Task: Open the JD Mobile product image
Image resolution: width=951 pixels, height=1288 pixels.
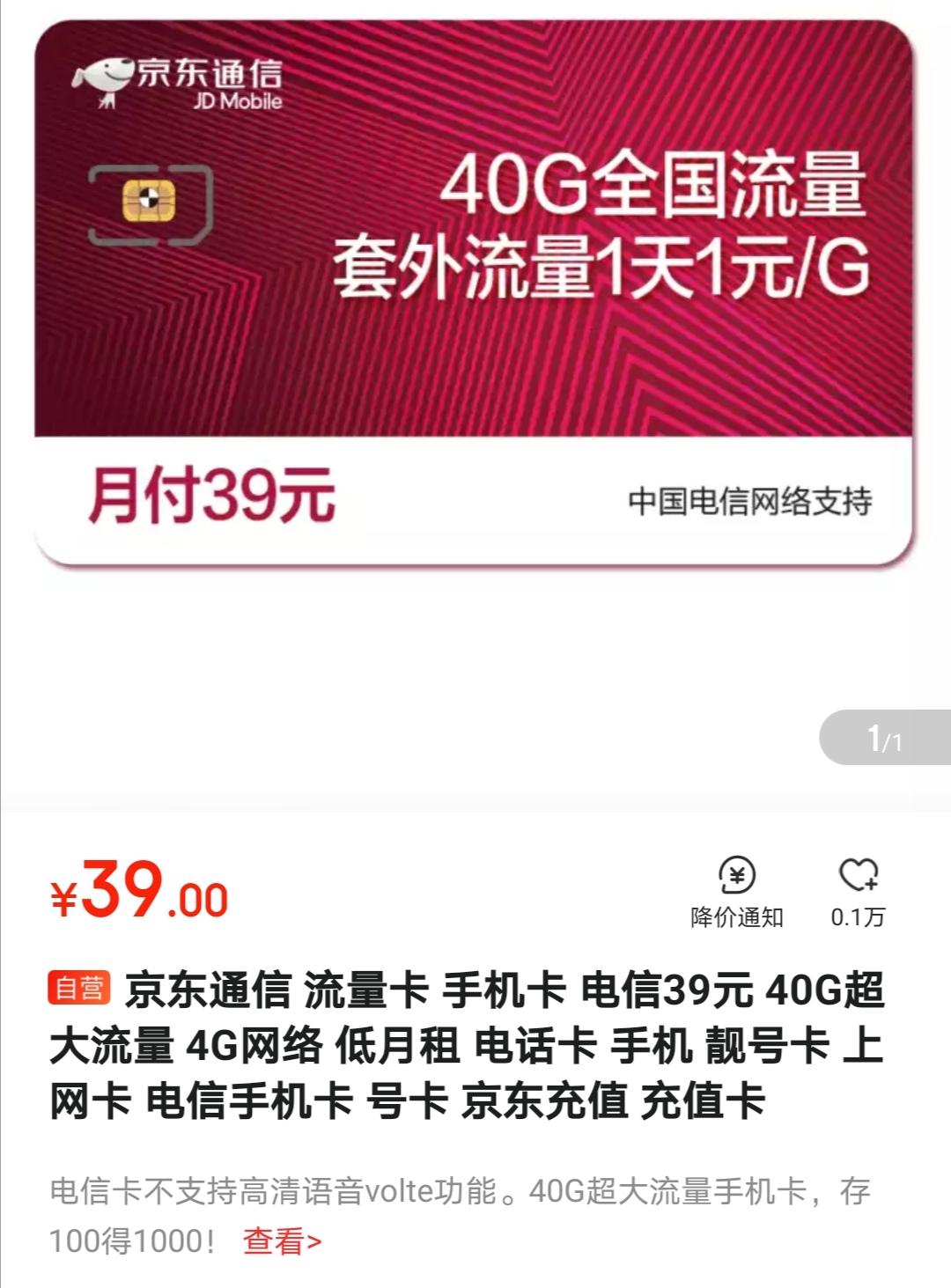Action: tap(474, 292)
